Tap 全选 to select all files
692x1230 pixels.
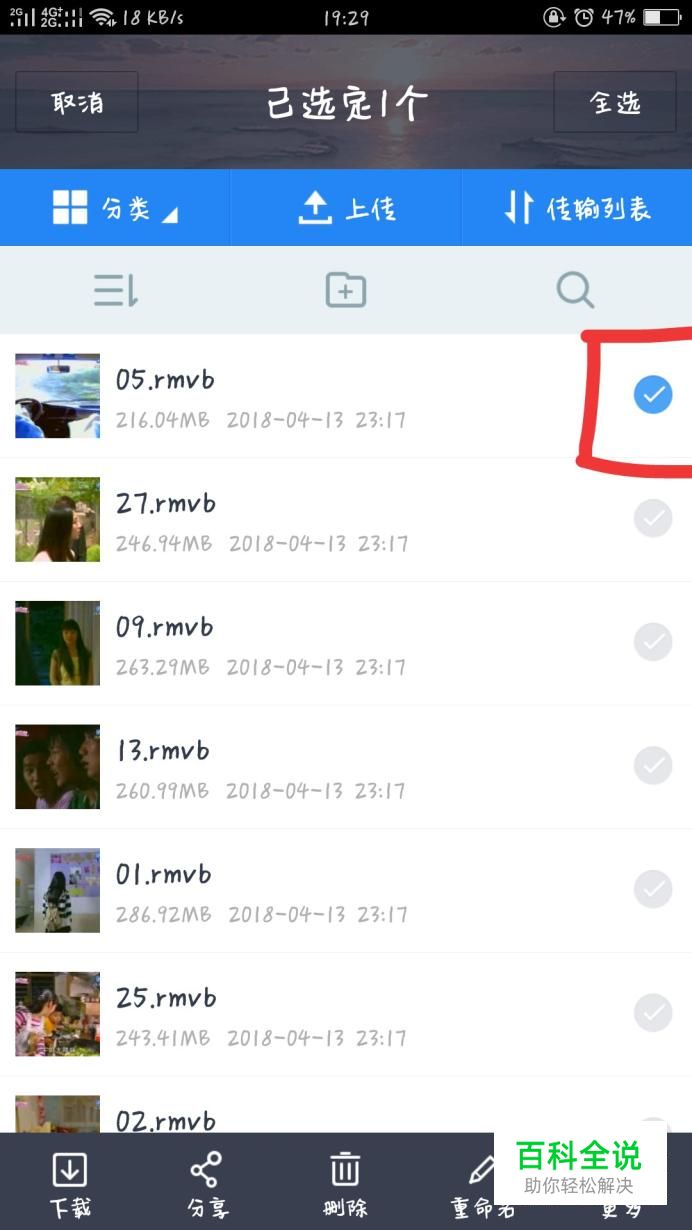tap(614, 102)
